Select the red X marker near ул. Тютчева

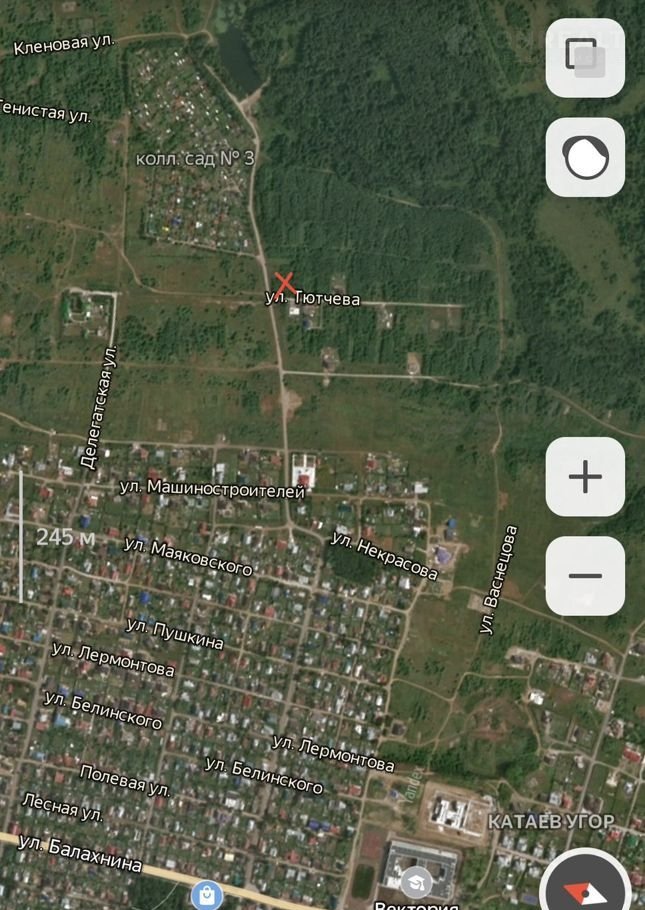285,283
